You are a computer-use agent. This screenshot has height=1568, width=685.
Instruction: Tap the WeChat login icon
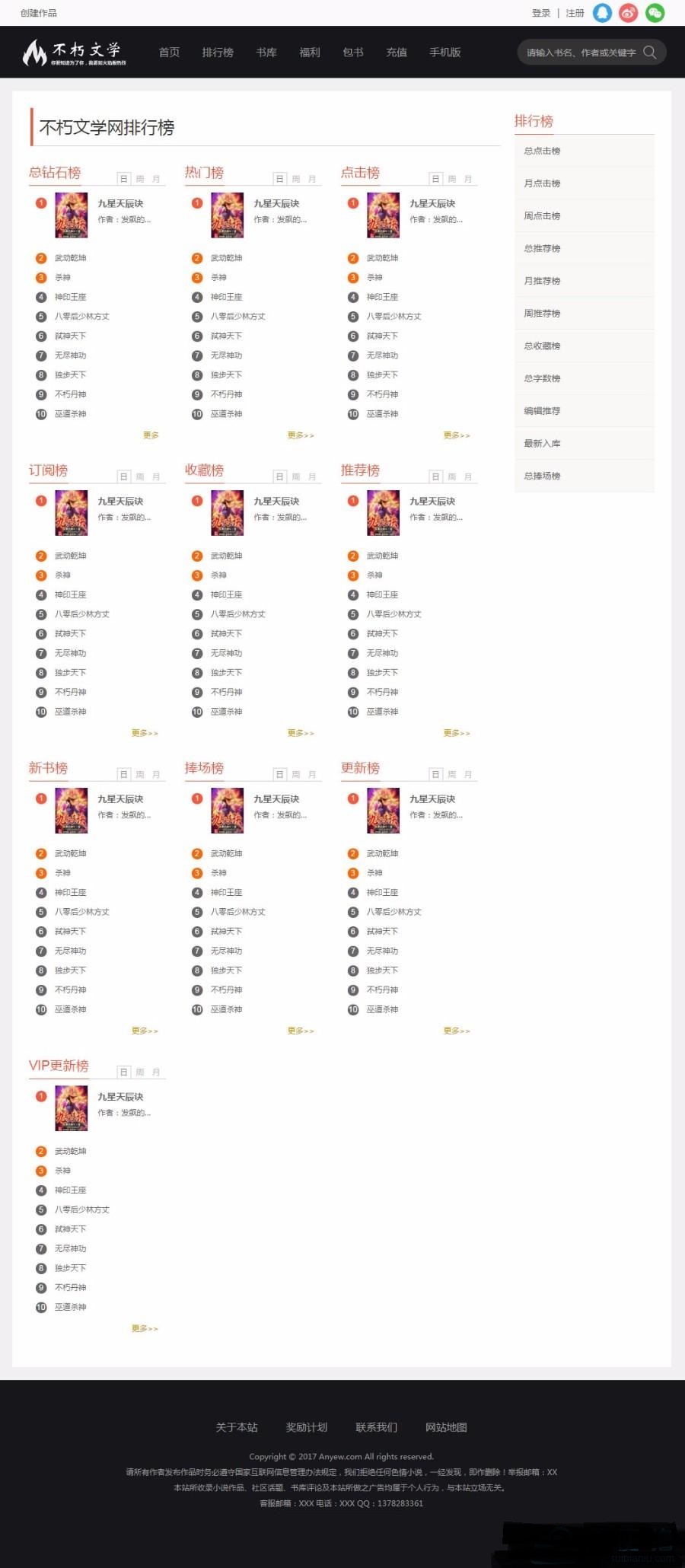[x=655, y=13]
